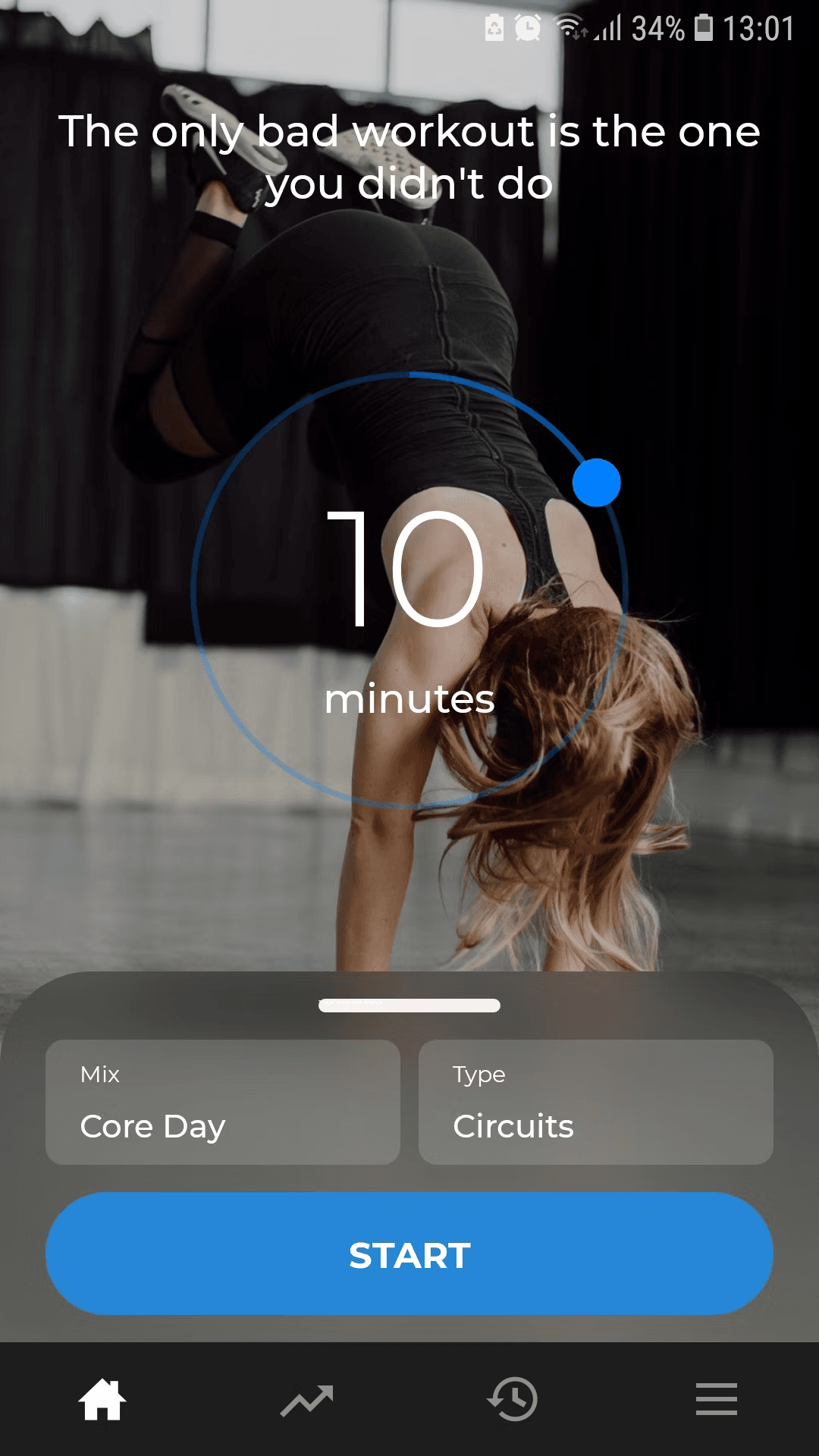The width and height of the screenshot is (819, 1456).
Task: Open the progress chart tab
Action: tap(307, 1399)
